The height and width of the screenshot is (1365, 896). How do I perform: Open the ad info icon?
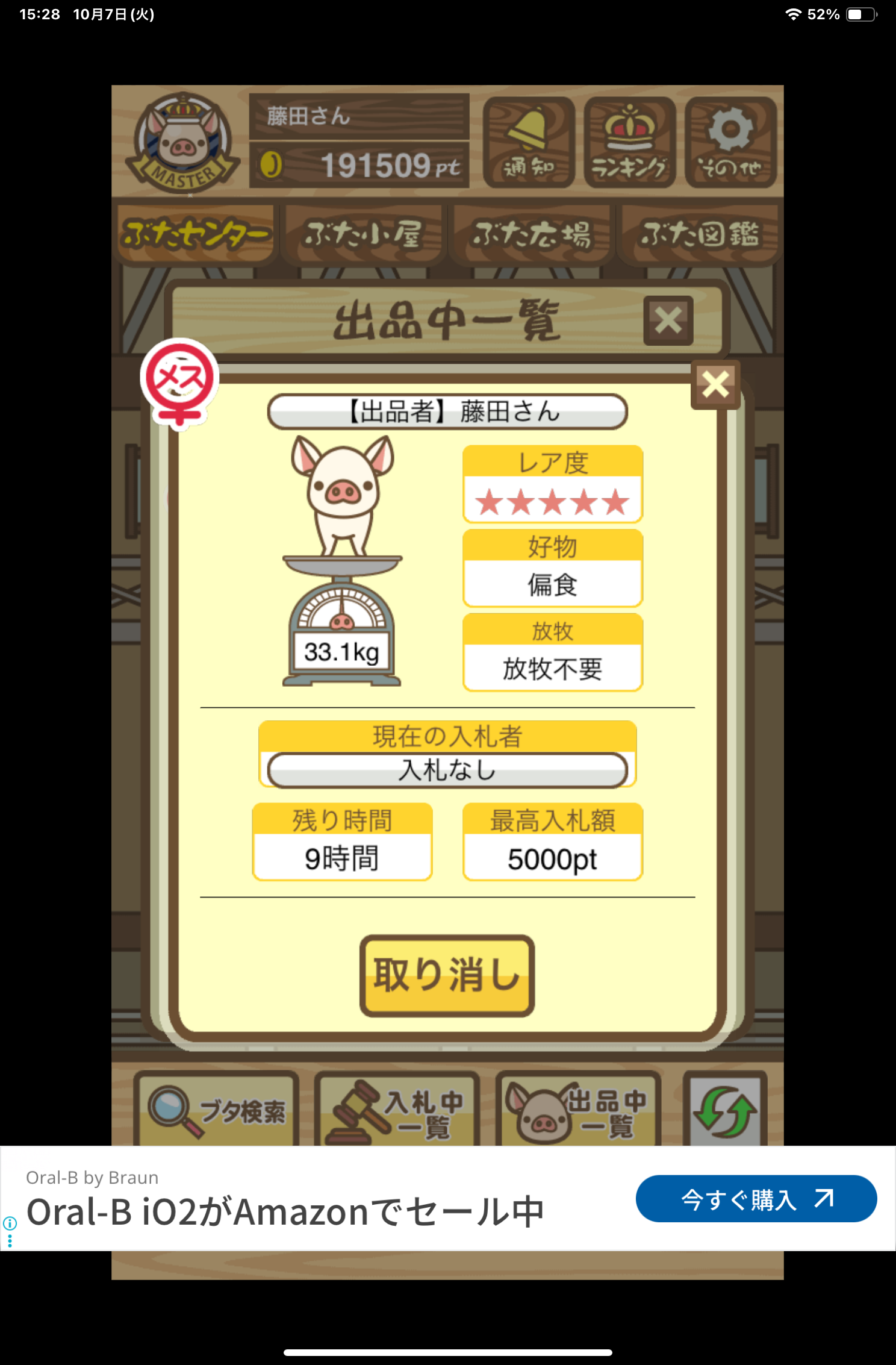(10, 1223)
